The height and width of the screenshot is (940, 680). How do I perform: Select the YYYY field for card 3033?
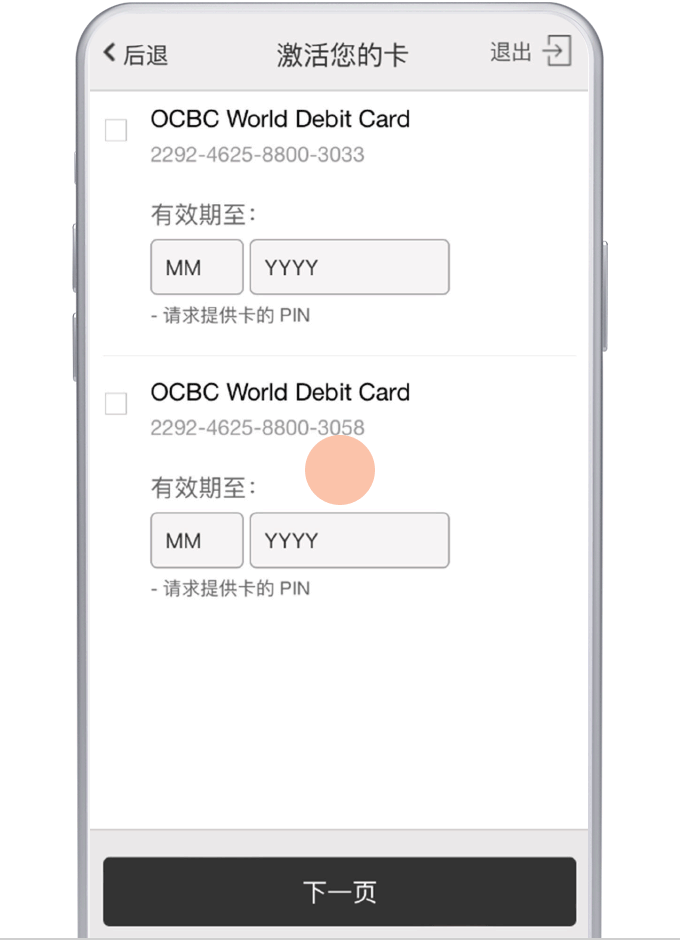(x=349, y=267)
